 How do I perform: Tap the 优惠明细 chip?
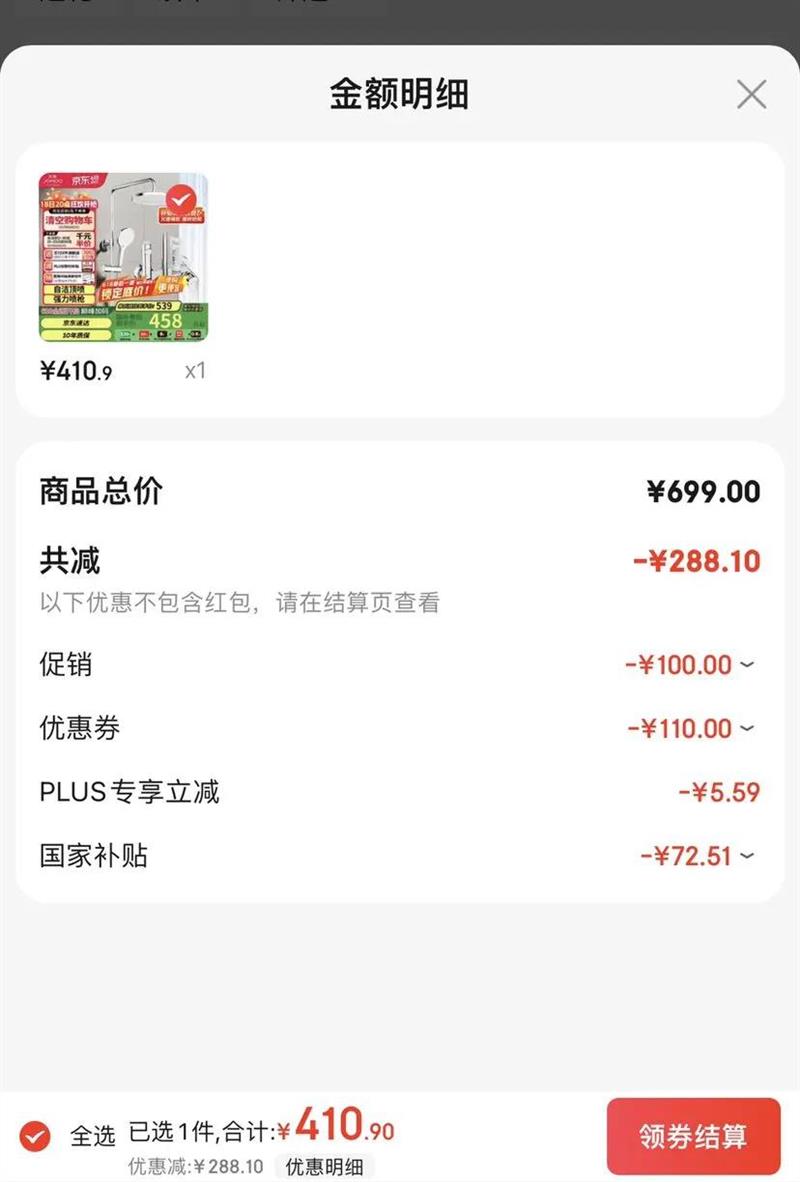tap(324, 1166)
